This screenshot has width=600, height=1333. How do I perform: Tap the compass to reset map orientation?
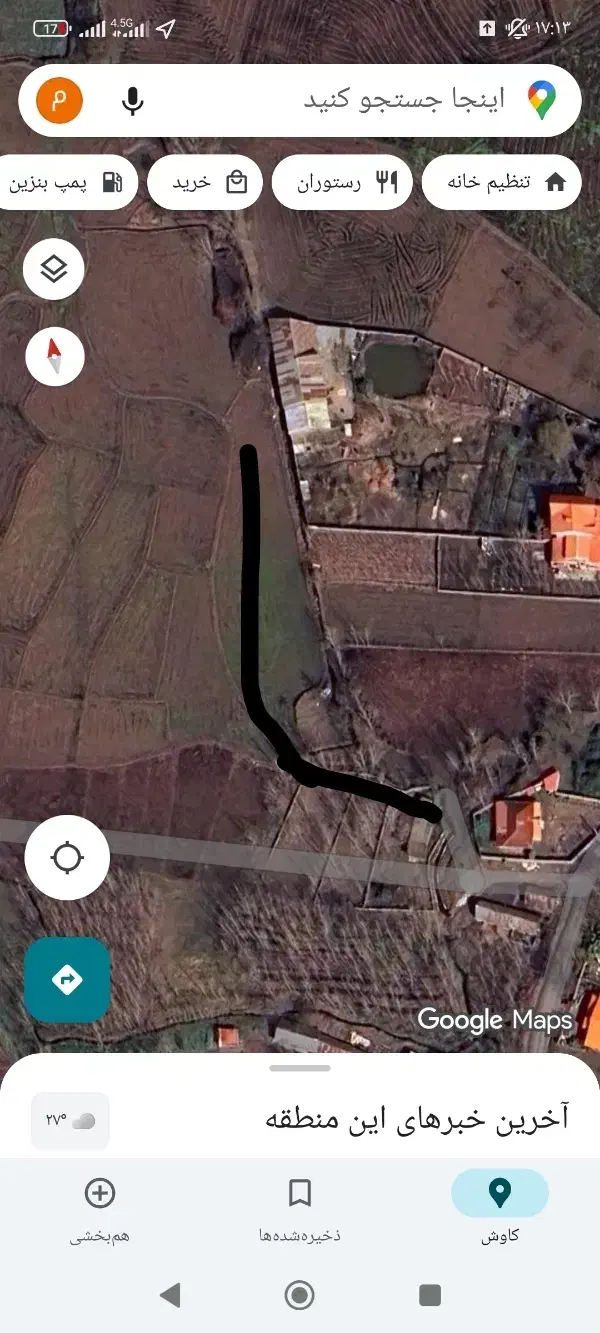pos(55,357)
